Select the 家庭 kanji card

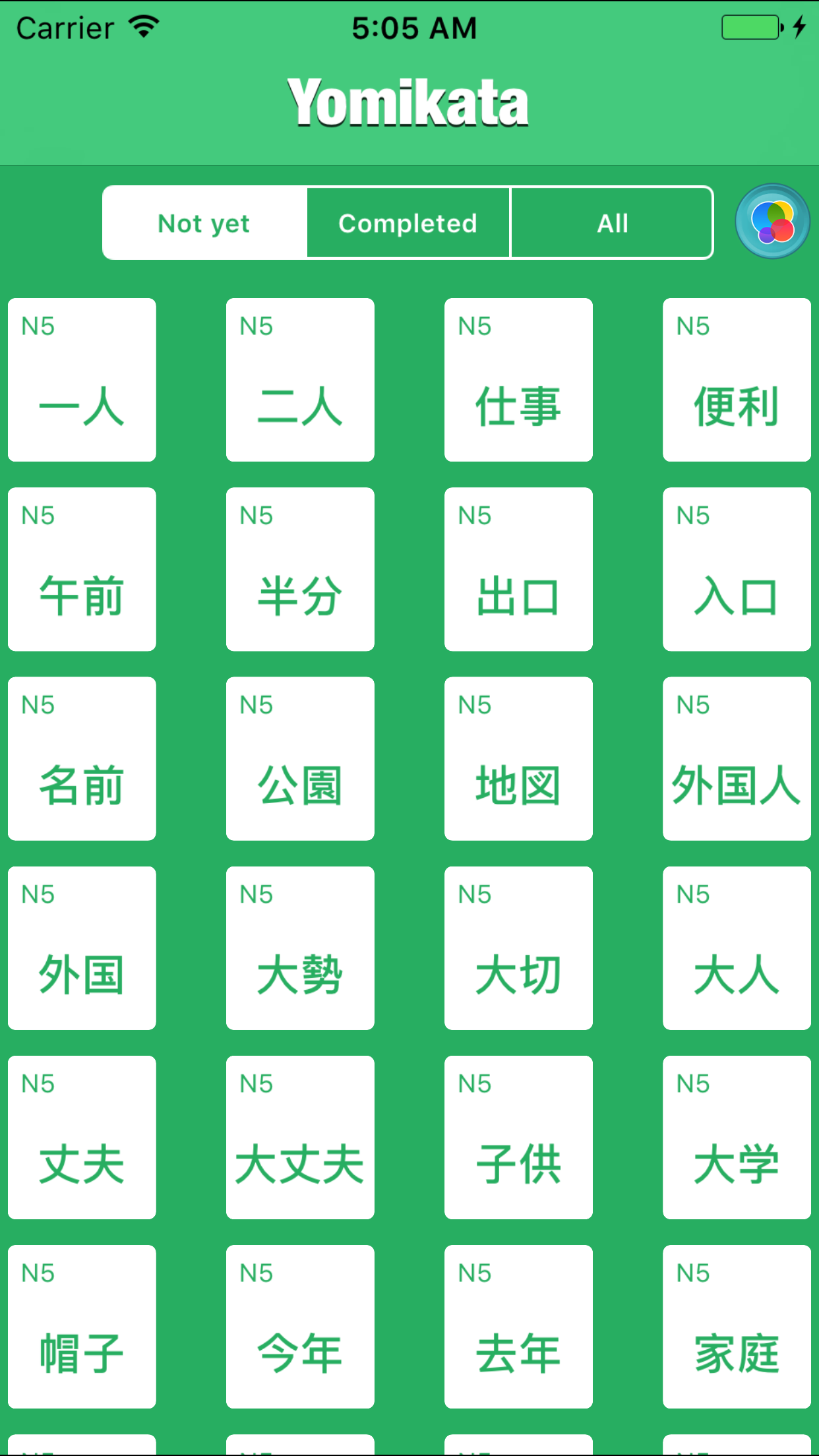tap(737, 1327)
